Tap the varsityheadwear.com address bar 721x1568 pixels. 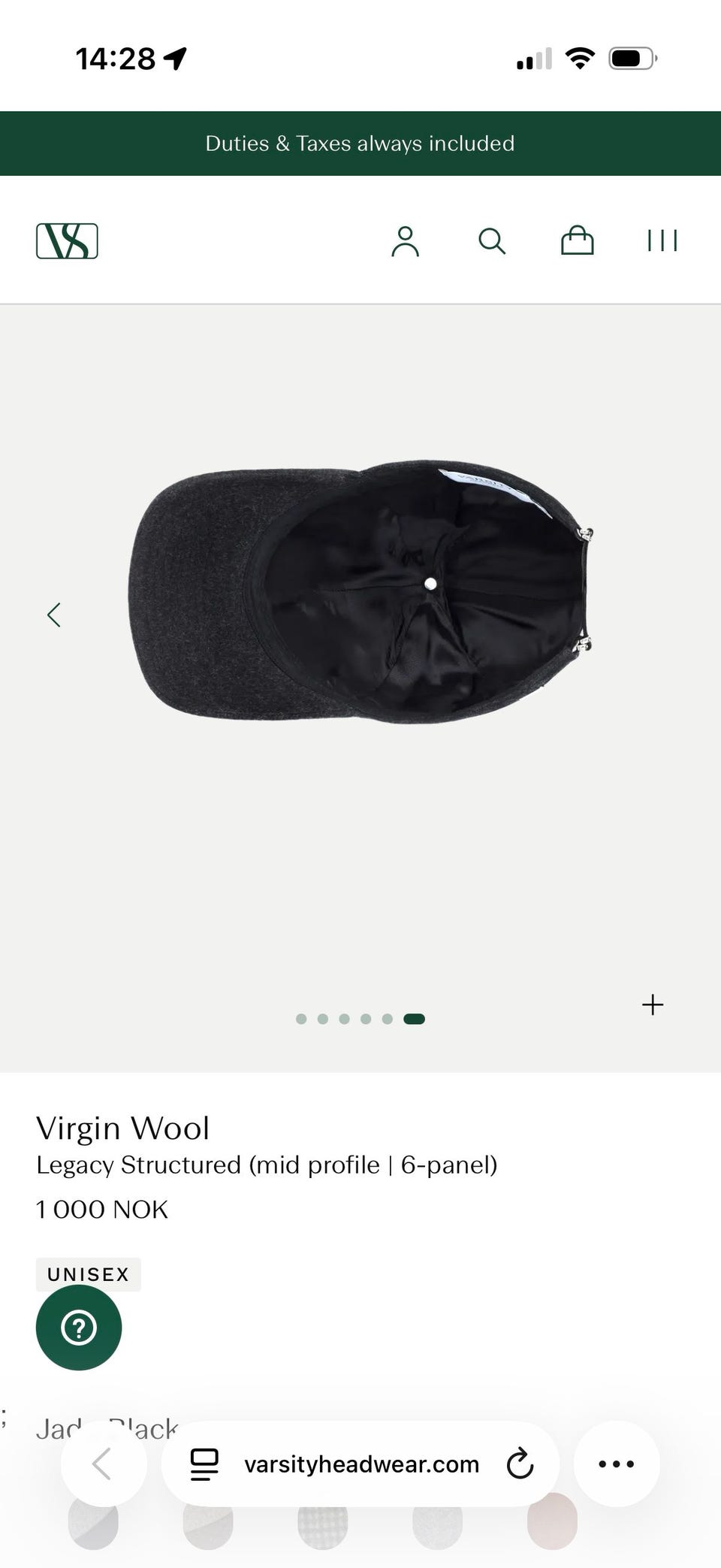(360, 1464)
